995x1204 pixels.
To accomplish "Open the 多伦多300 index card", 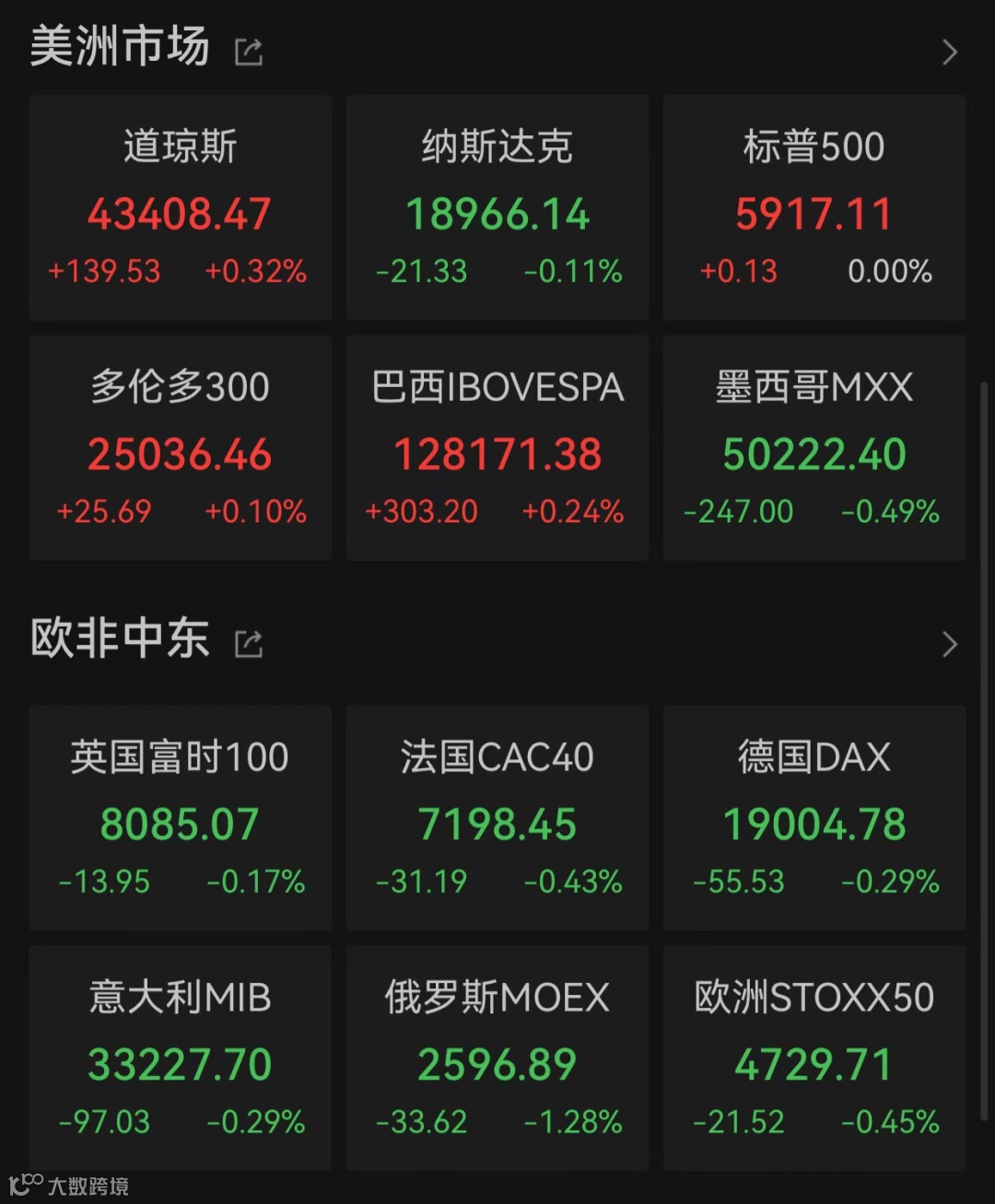I will (180, 449).
